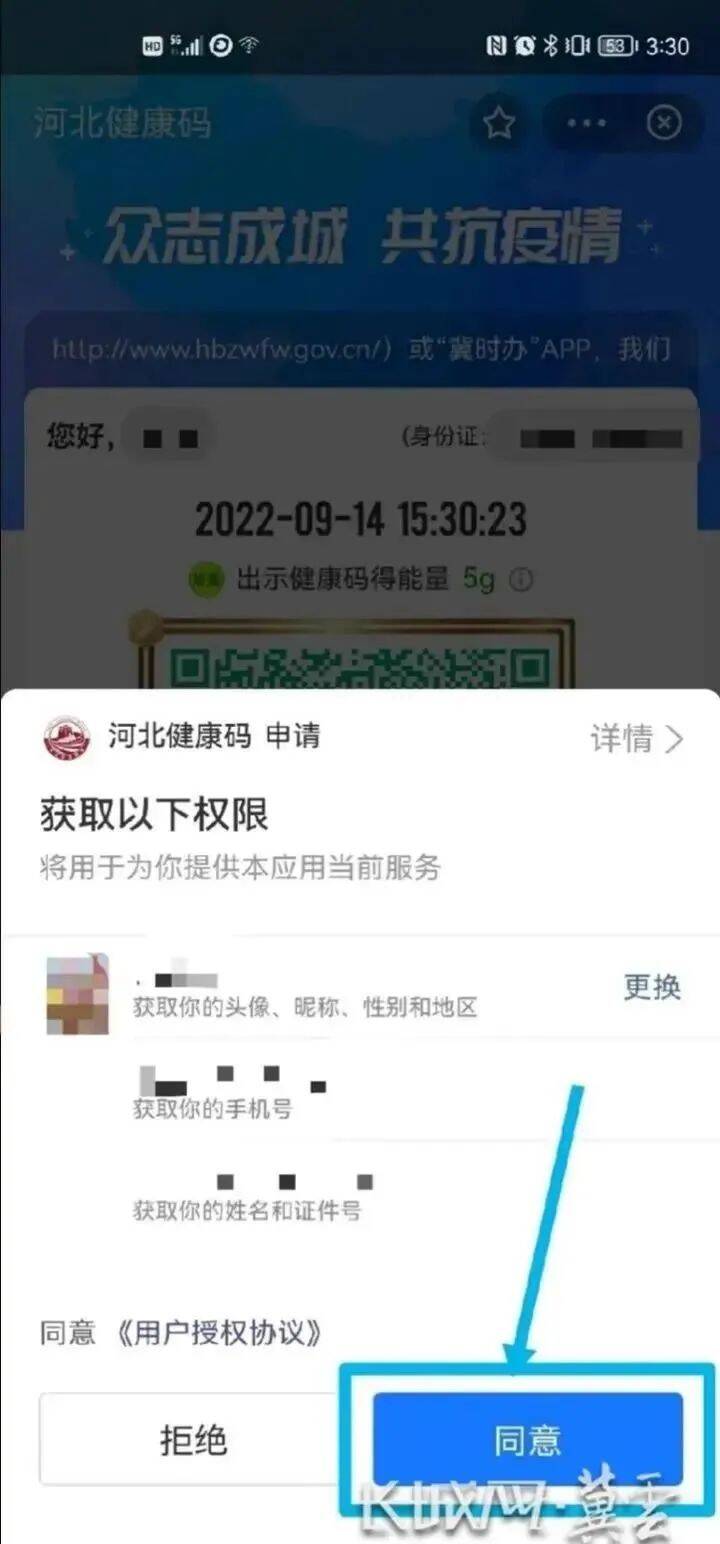Tap 拒绝 to deny permissions
720x1544 pixels.
[x=194, y=1439]
